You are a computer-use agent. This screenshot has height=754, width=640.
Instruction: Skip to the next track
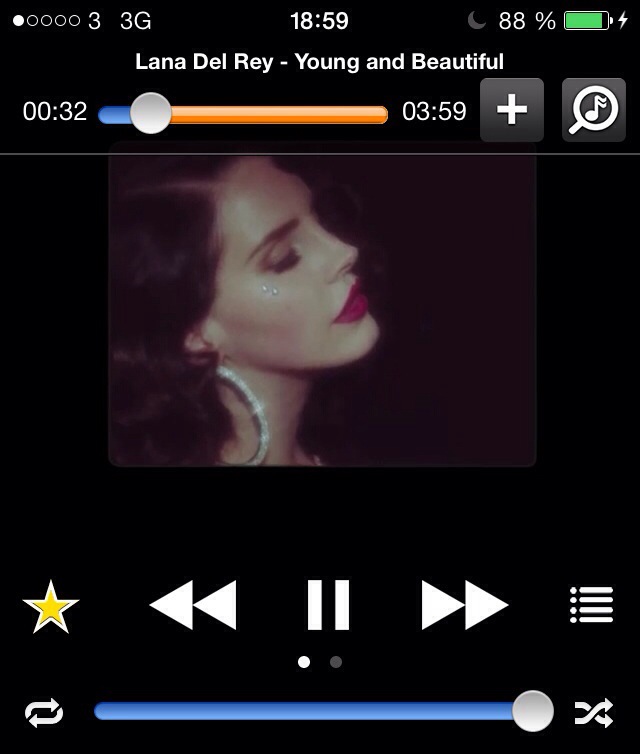(x=465, y=605)
